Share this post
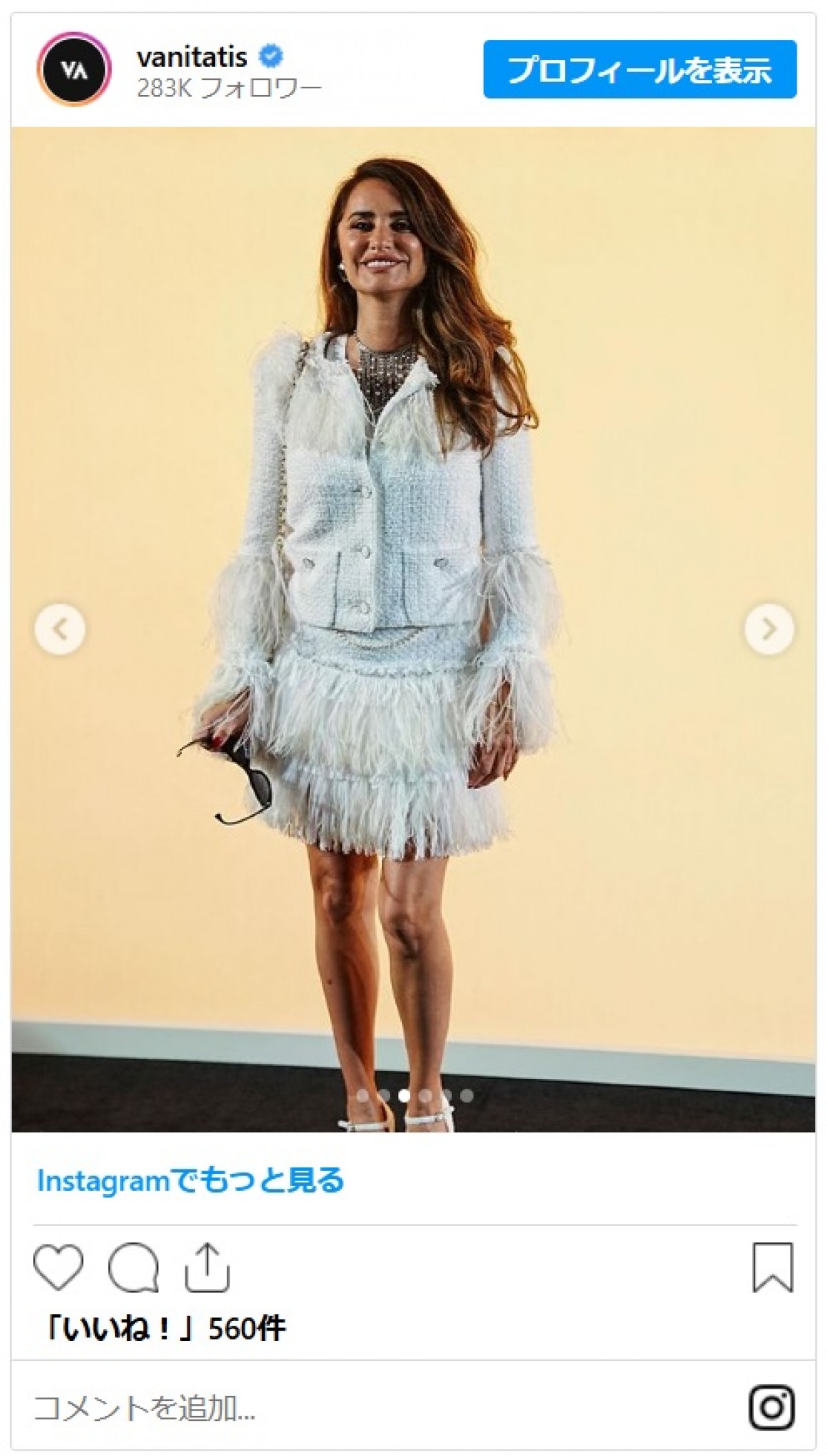The image size is (827, 1456). point(207,1267)
